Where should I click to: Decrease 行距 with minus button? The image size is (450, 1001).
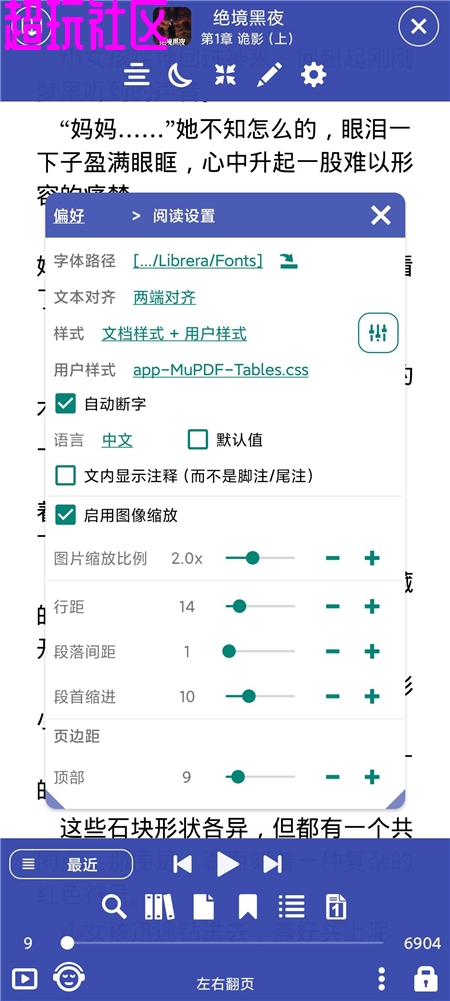(x=333, y=606)
